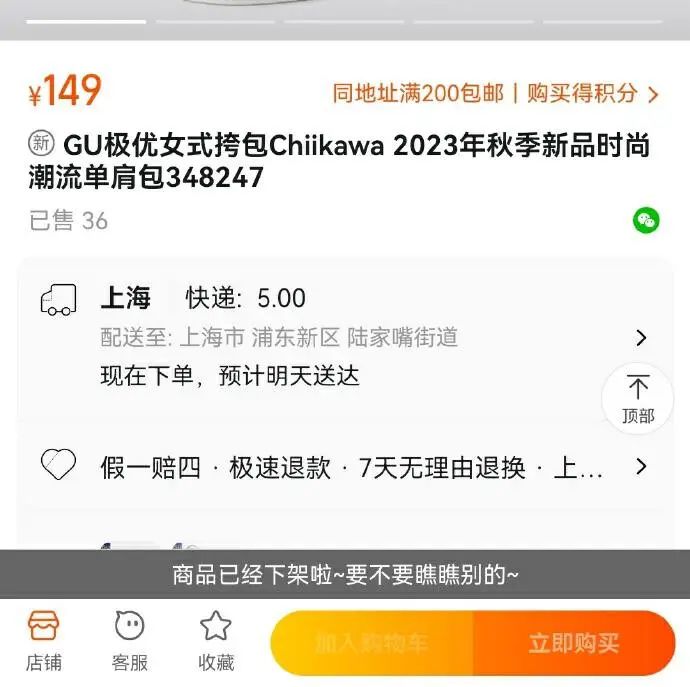Open 同地址满200包邮 promotion details

[x=417, y=94]
